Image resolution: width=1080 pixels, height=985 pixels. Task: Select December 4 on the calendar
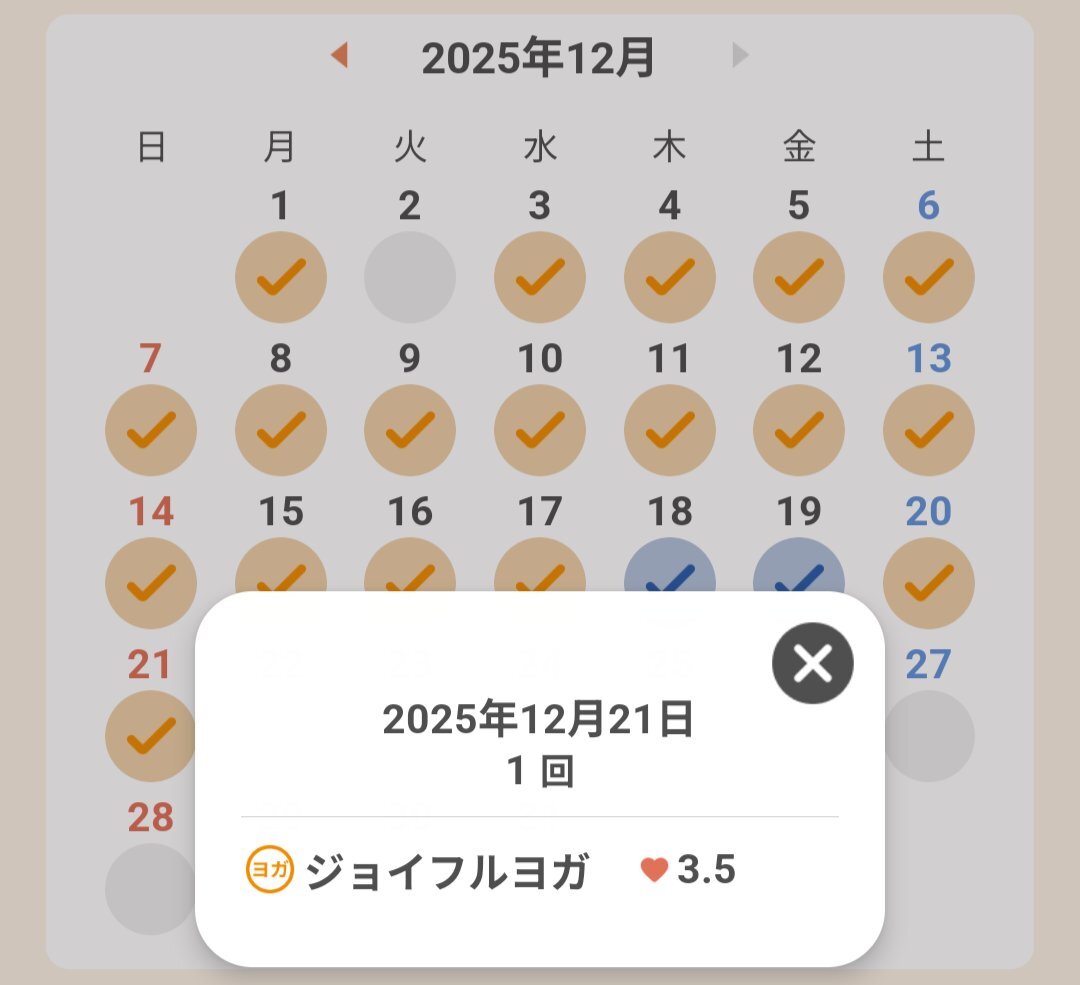pos(669,277)
